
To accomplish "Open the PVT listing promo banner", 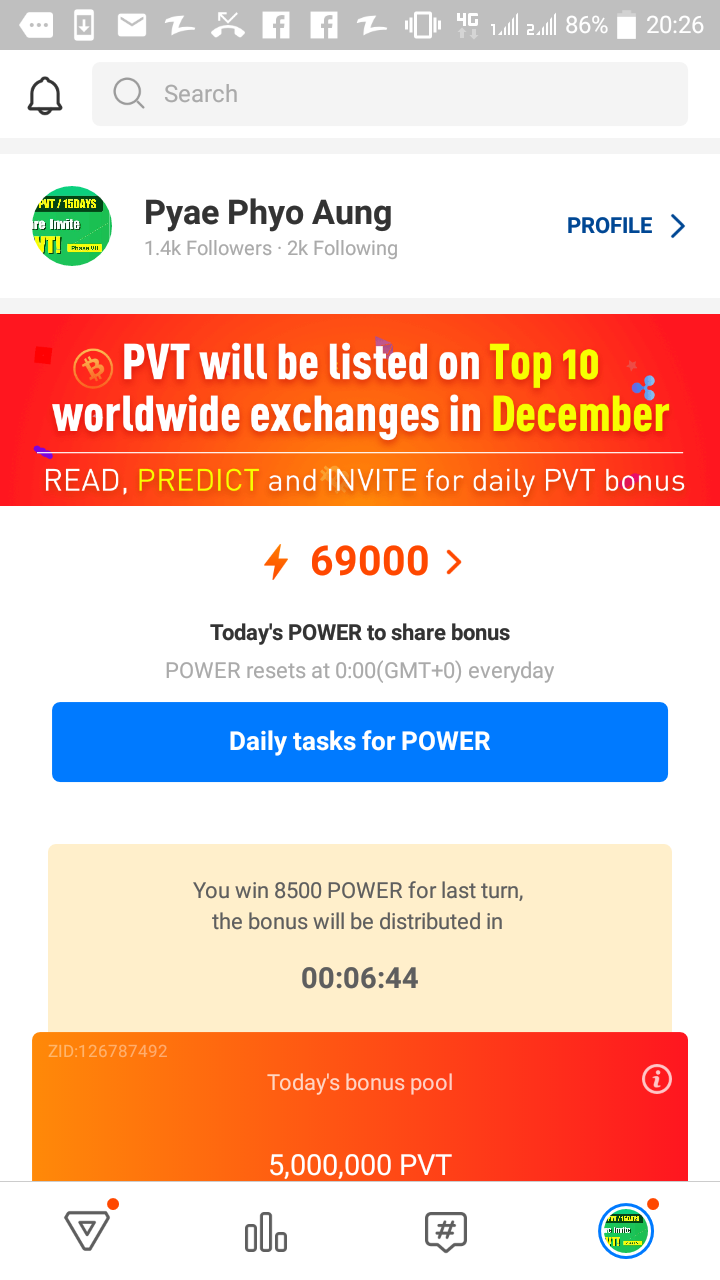I will point(360,410).
